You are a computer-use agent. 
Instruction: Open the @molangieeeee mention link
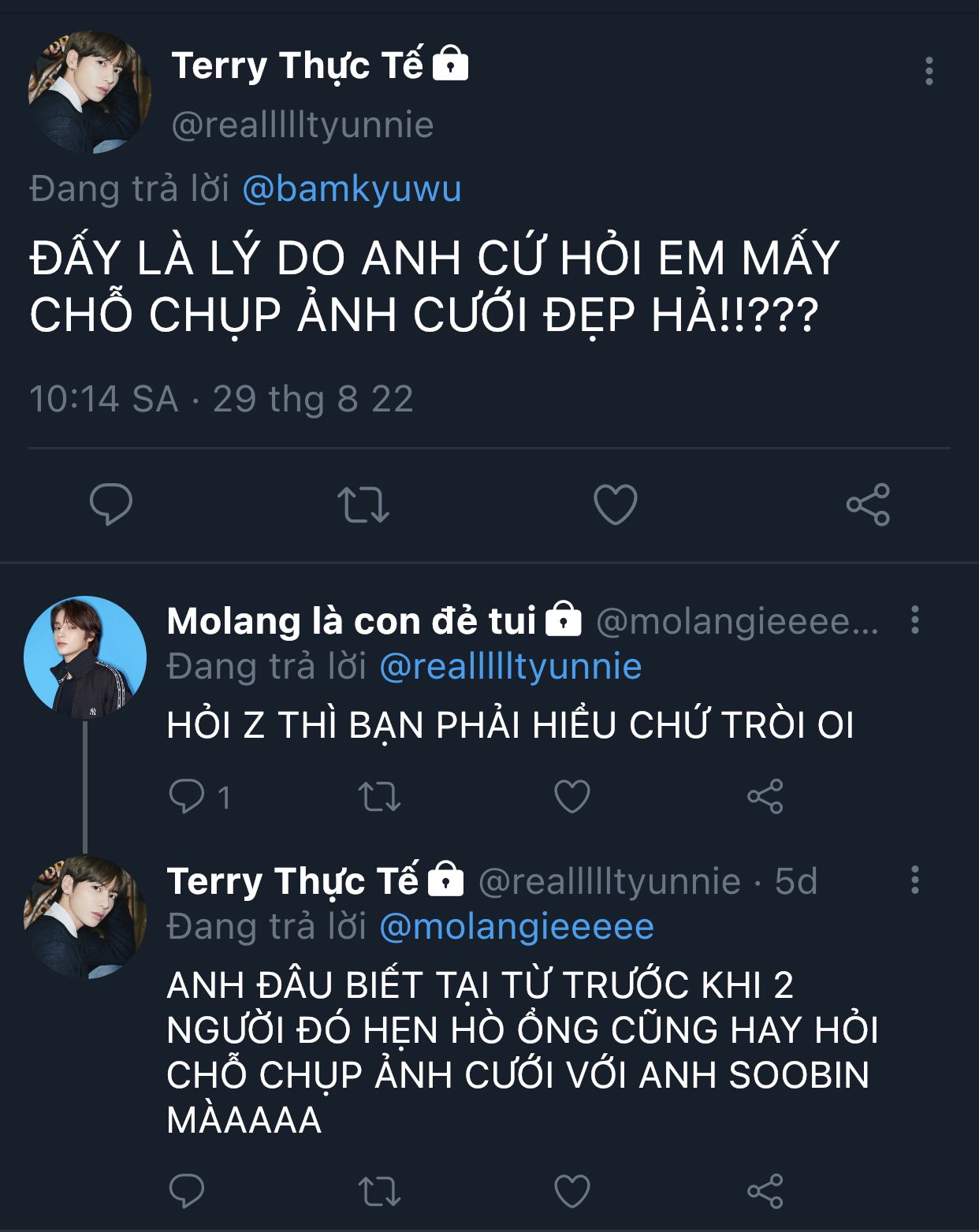pyautogui.click(x=516, y=926)
